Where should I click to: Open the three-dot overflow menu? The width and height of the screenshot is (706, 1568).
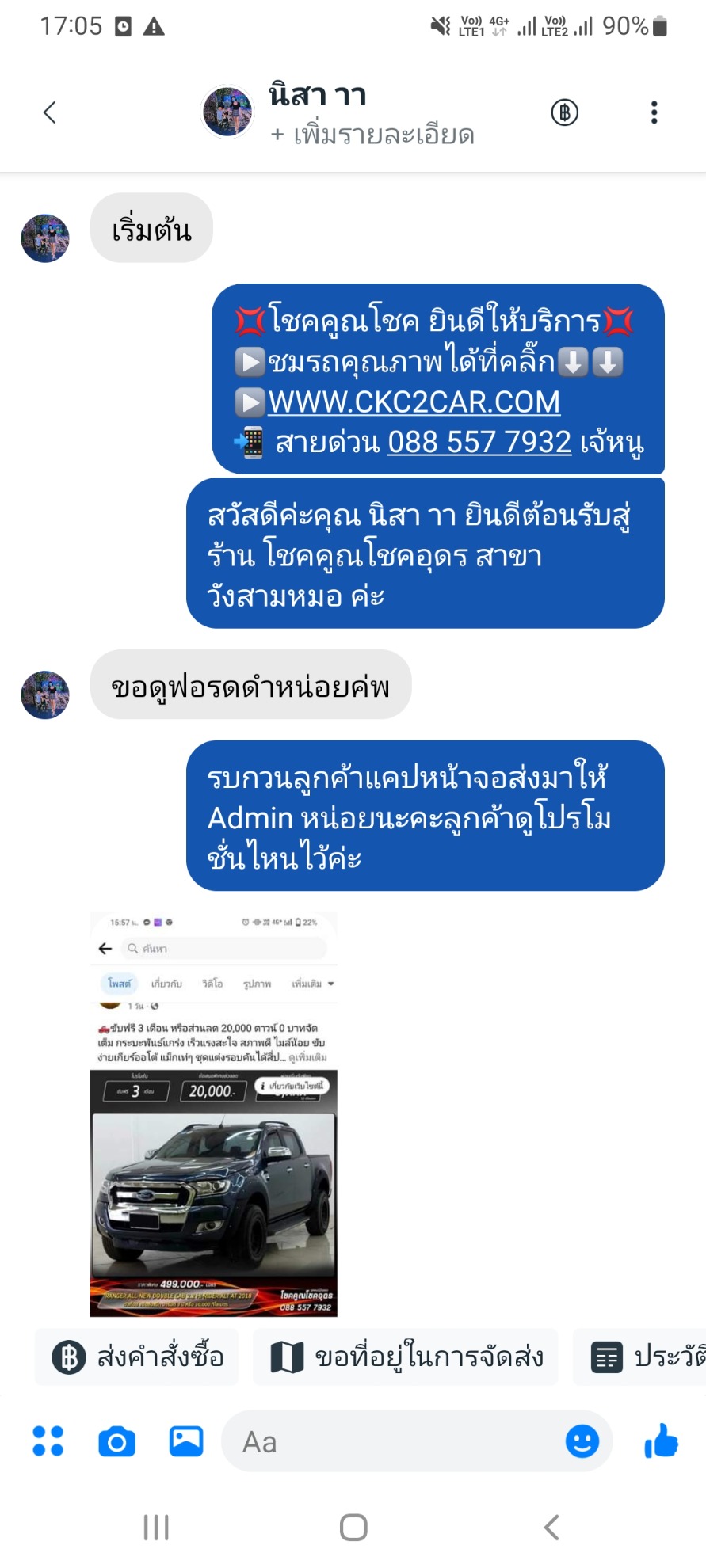(x=654, y=112)
